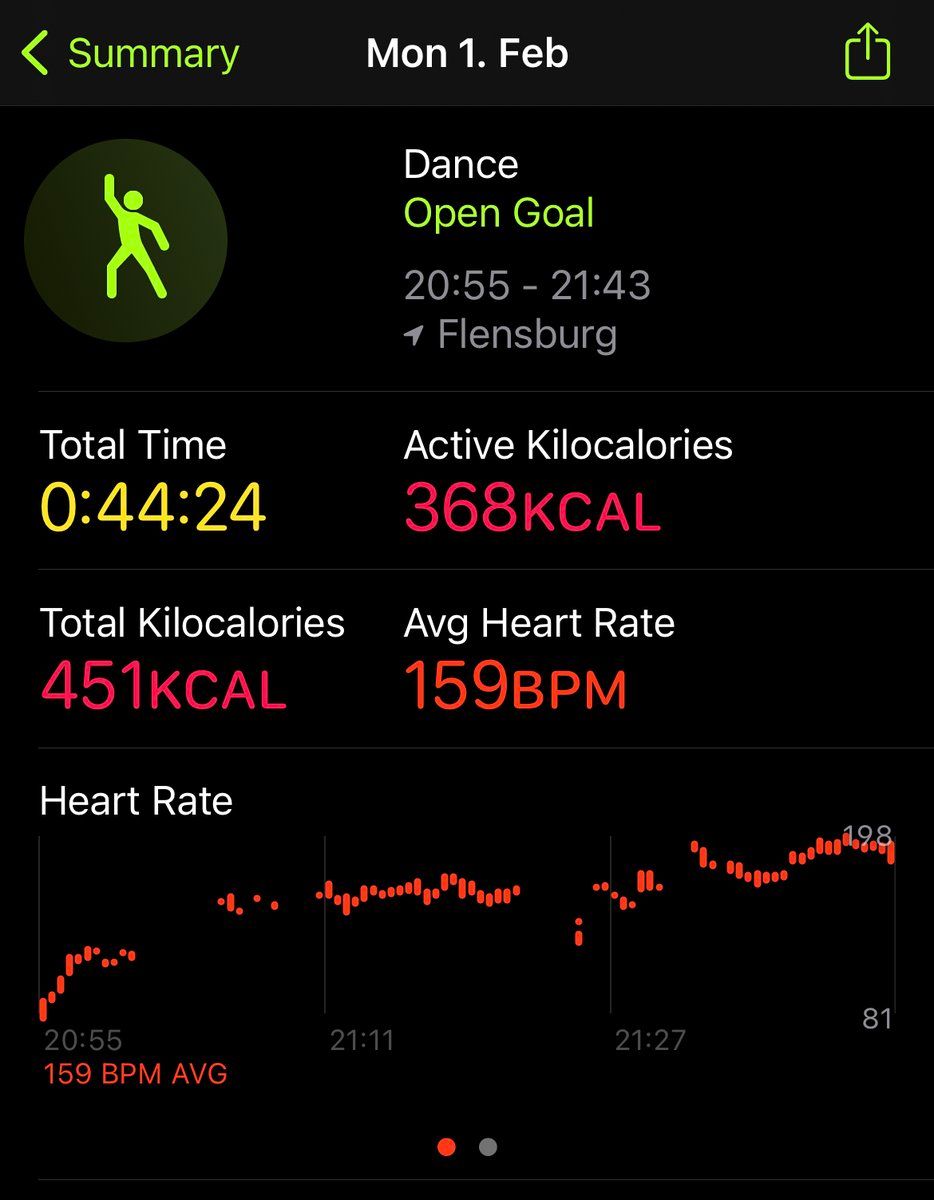Share this dance workout

pyautogui.click(x=866, y=52)
